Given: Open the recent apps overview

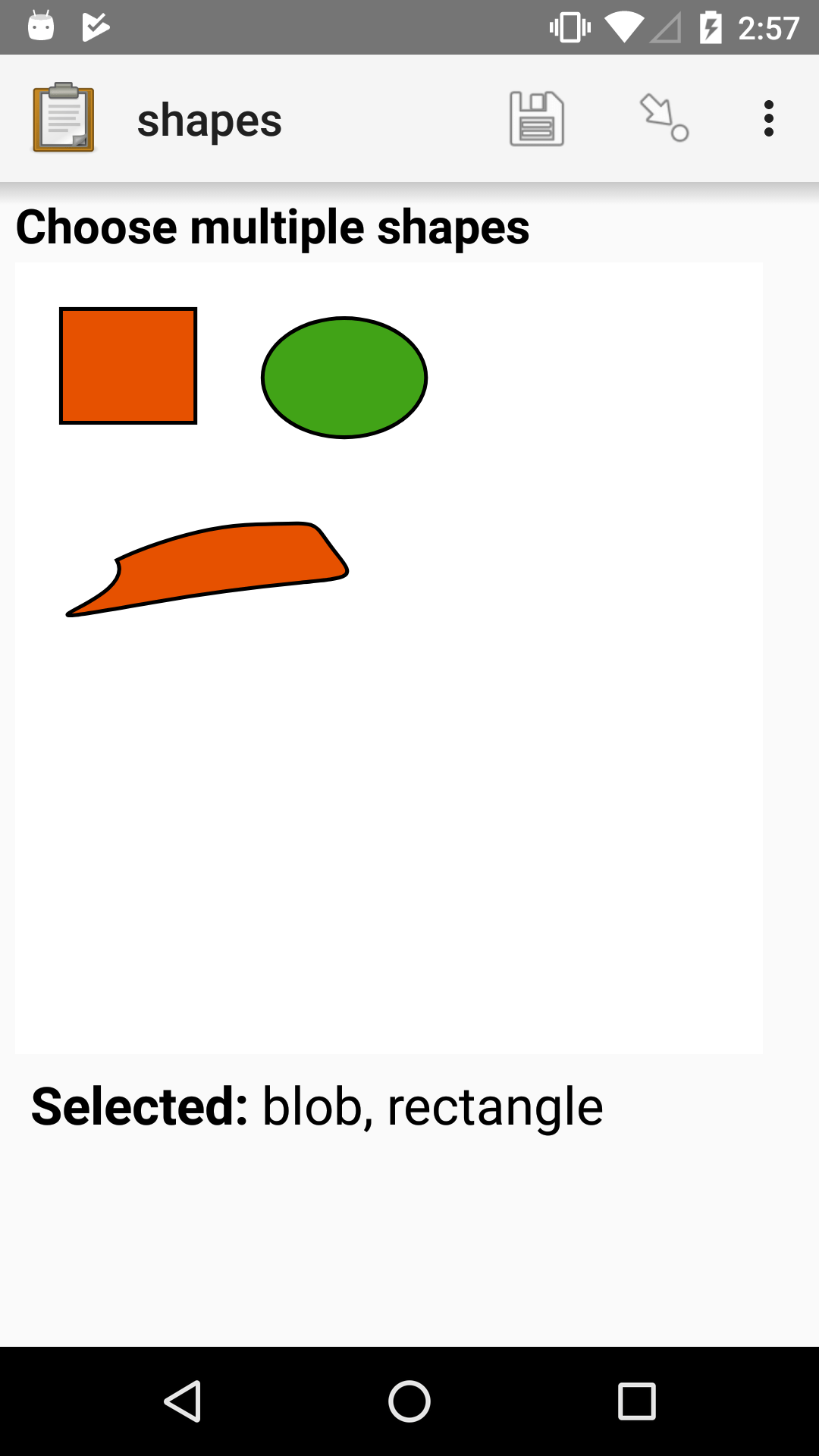Looking at the screenshot, I should click(636, 1401).
